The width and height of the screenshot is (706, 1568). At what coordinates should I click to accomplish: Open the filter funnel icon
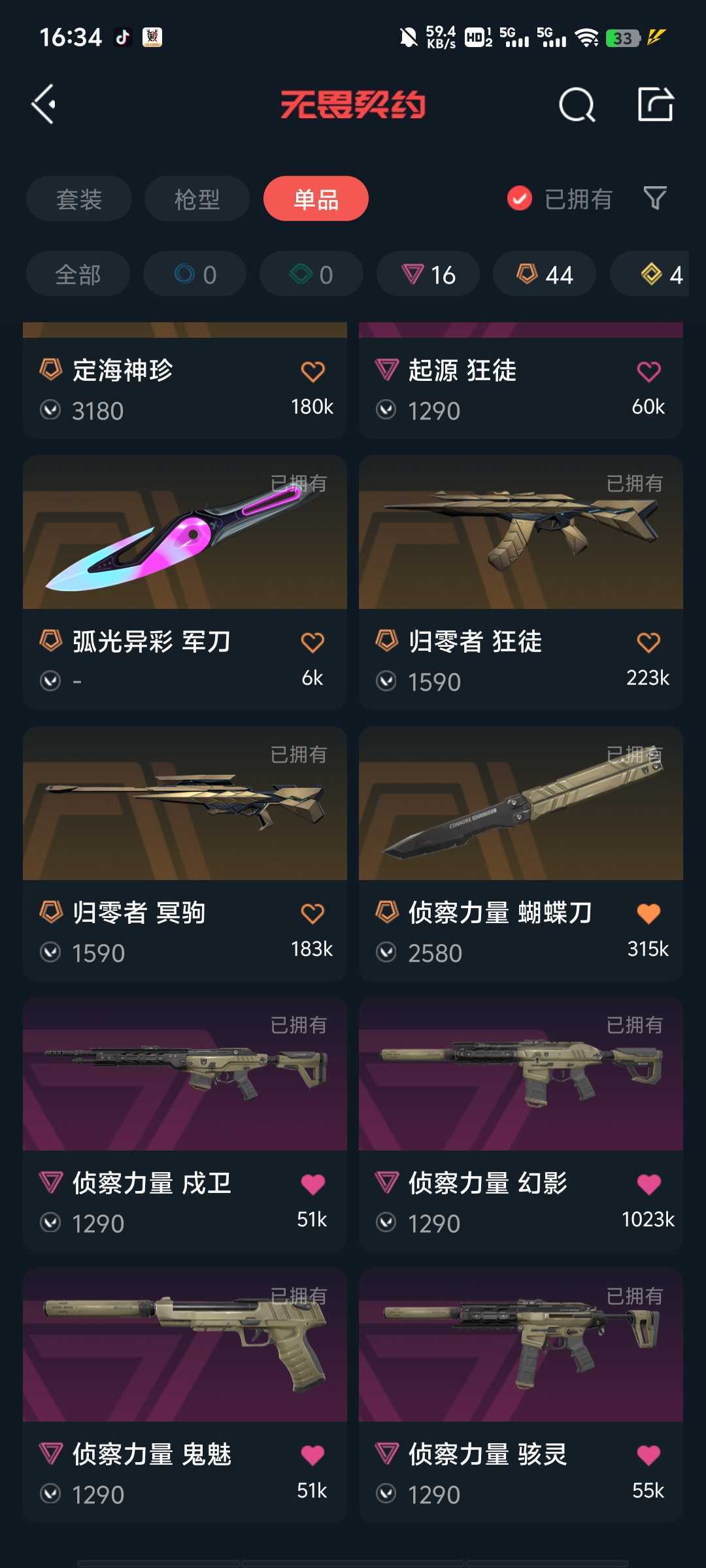[655, 198]
